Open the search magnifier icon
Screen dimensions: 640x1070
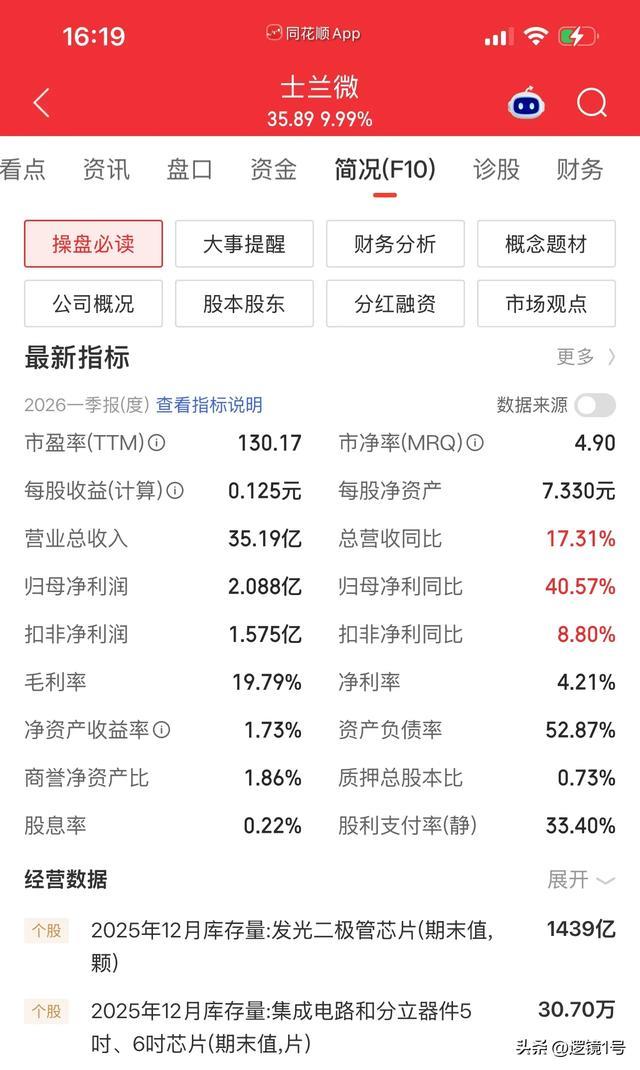[x=592, y=103]
